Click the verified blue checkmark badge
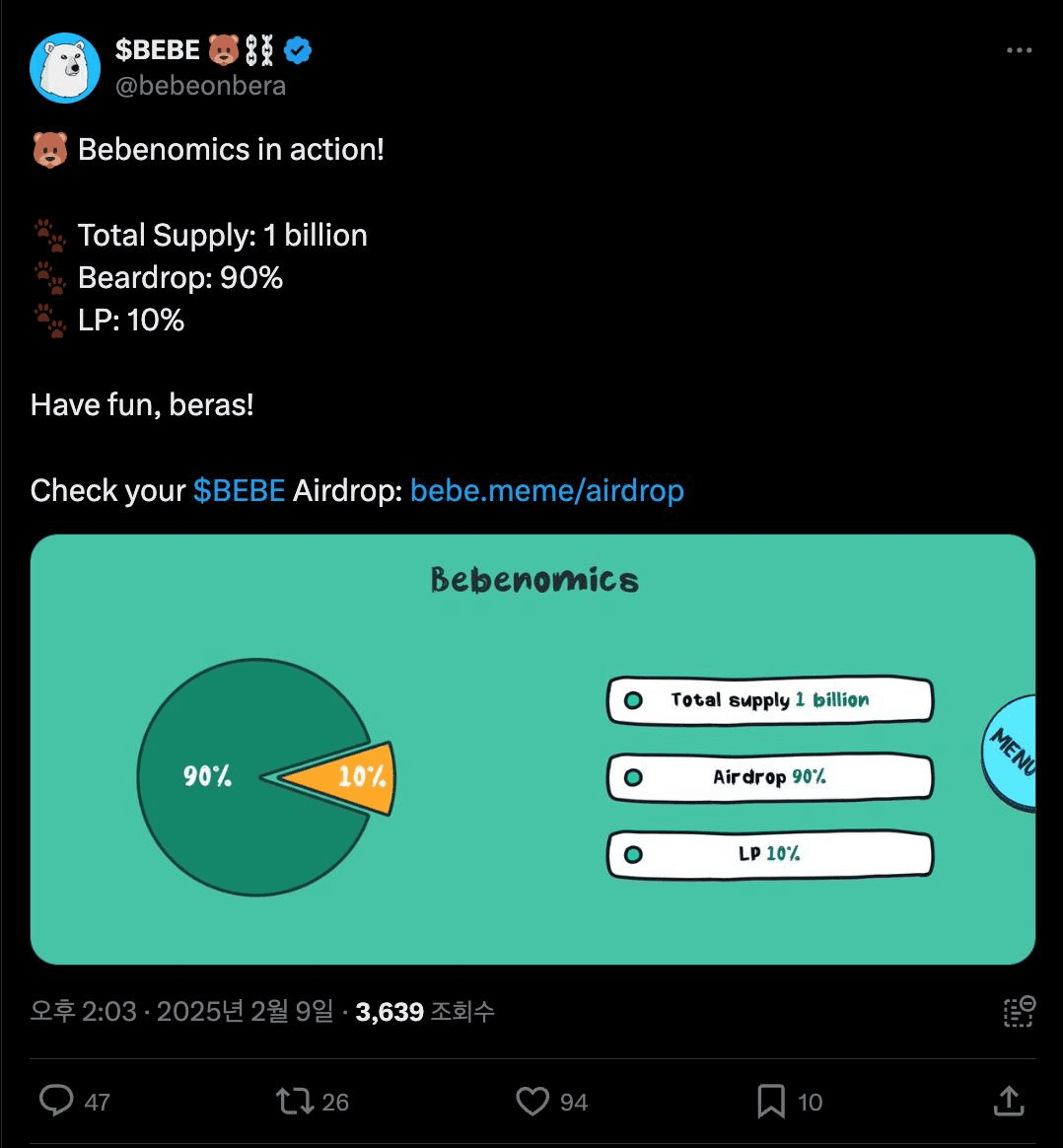1063x1148 pixels. (x=297, y=47)
